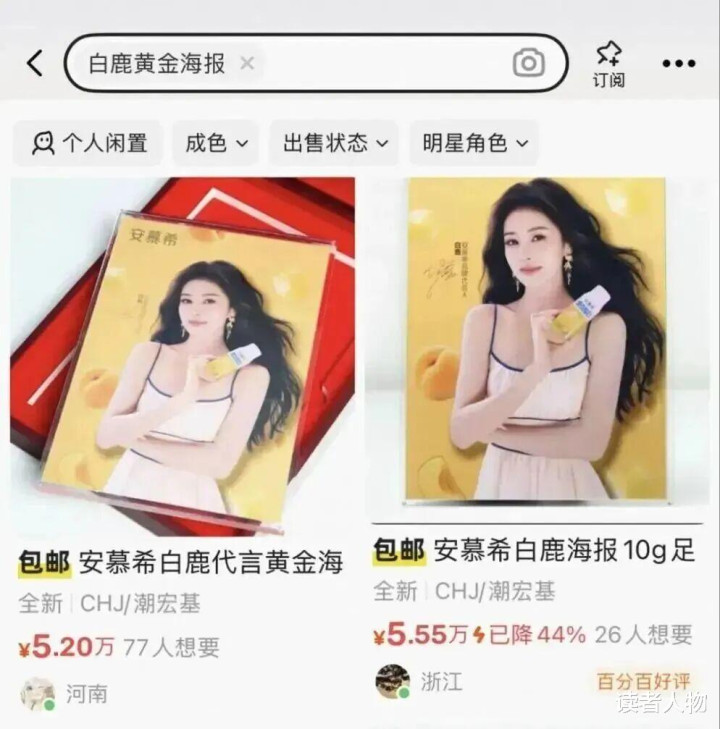This screenshot has width=720, height=729.
Task: Clear the search text with the X
Action: click(x=247, y=64)
